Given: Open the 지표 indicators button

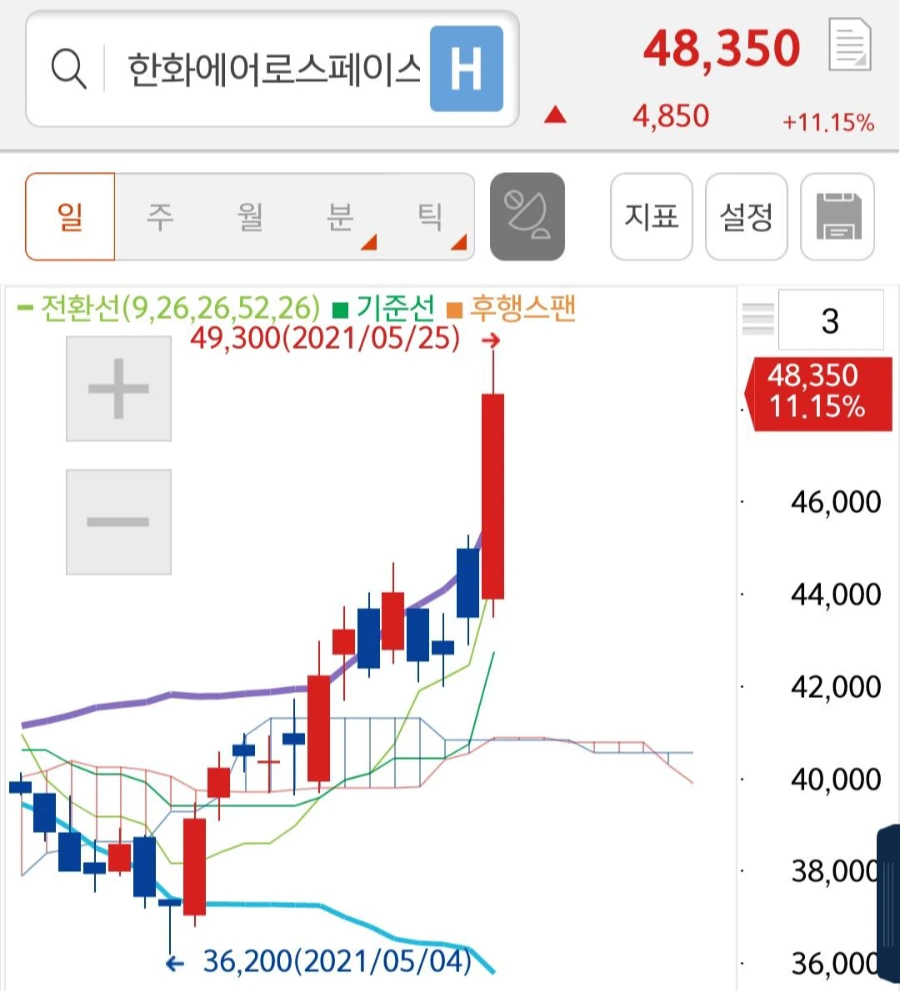Looking at the screenshot, I should (652, 216).
